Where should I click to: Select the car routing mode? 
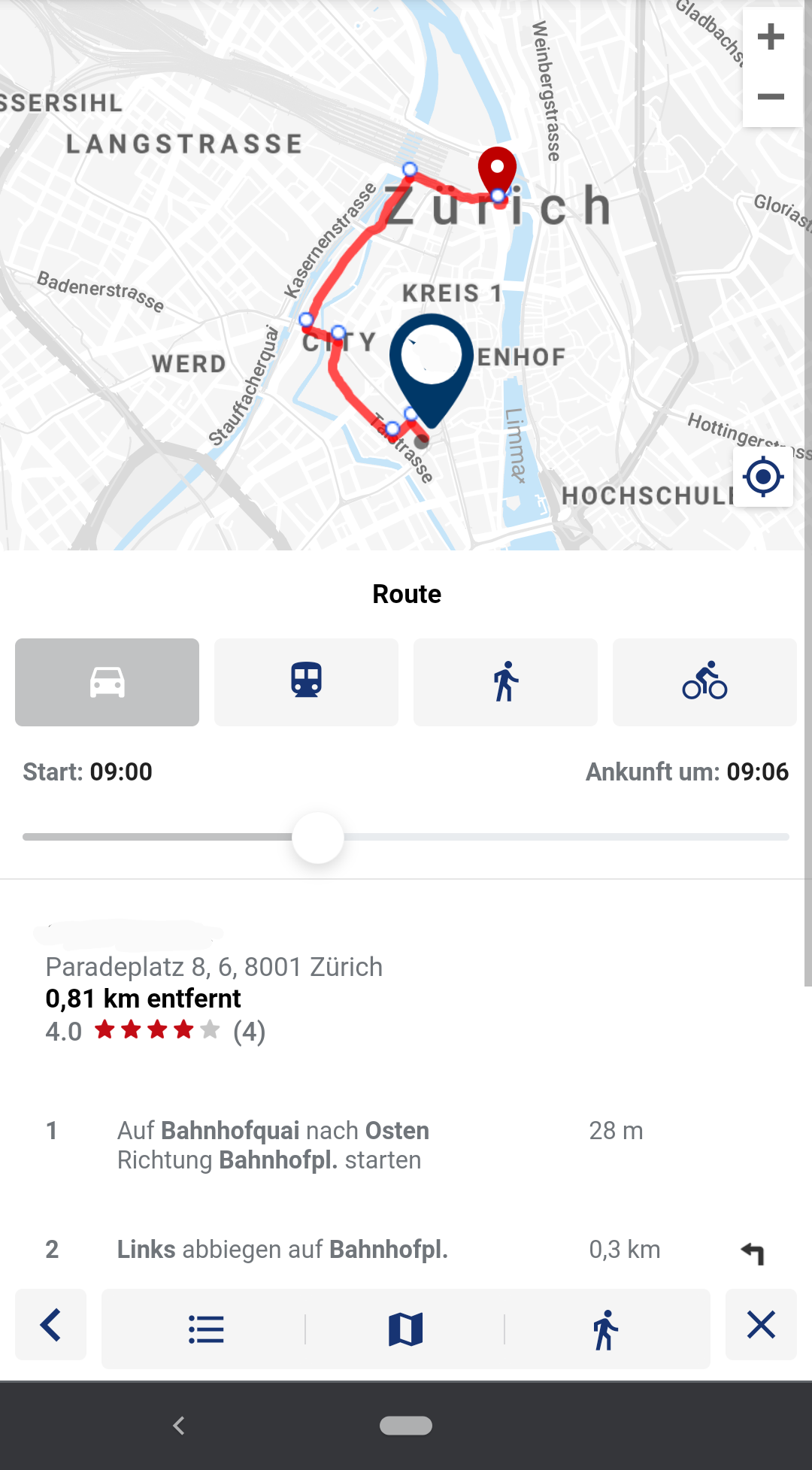click(x=107, y=682)
